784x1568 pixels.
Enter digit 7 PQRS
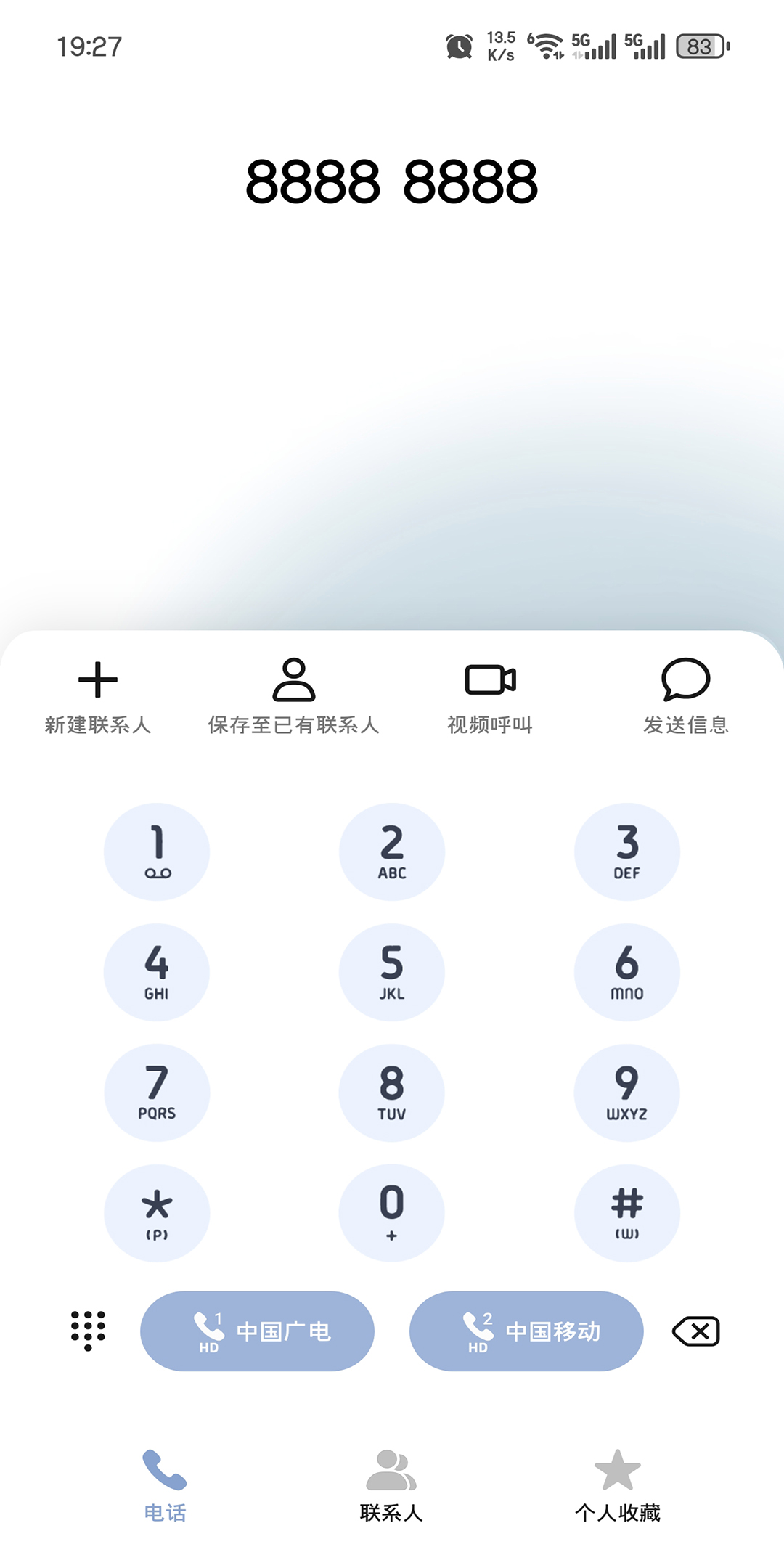pyautogui.click(x=157, y=1093)
